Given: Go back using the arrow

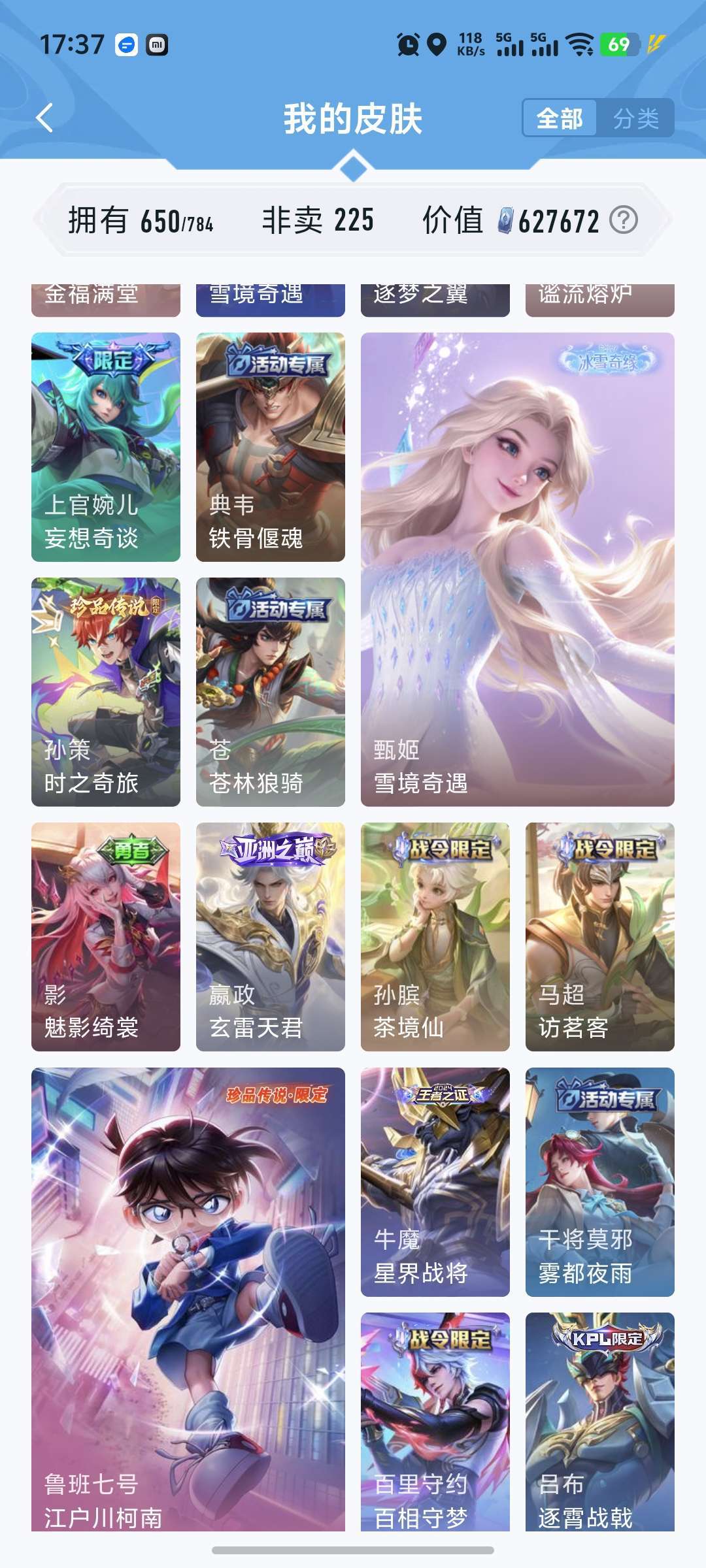Looking at the screenshot, I should (x=44, y=118).
